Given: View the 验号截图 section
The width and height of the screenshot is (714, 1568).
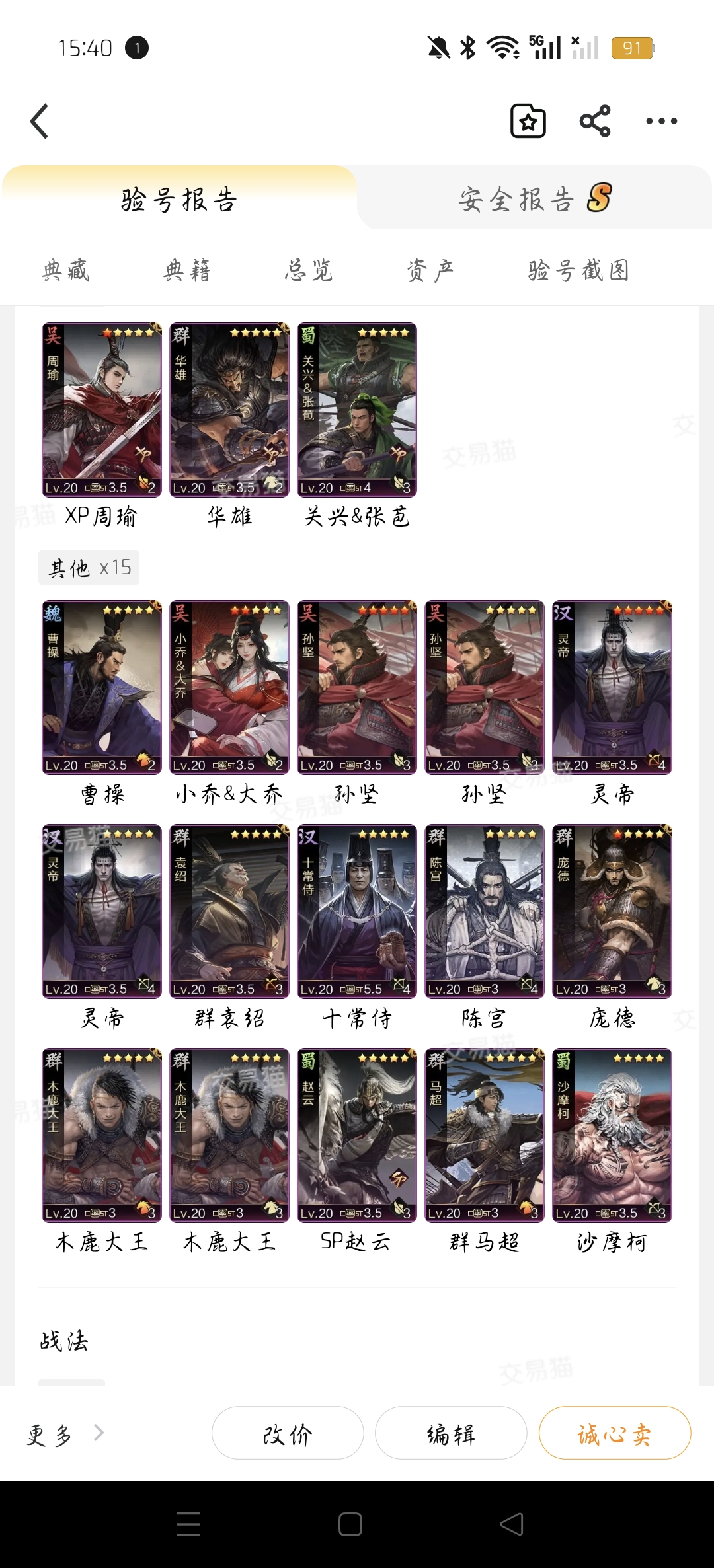Looking at the screenshot, I should (x=578, y=270).
